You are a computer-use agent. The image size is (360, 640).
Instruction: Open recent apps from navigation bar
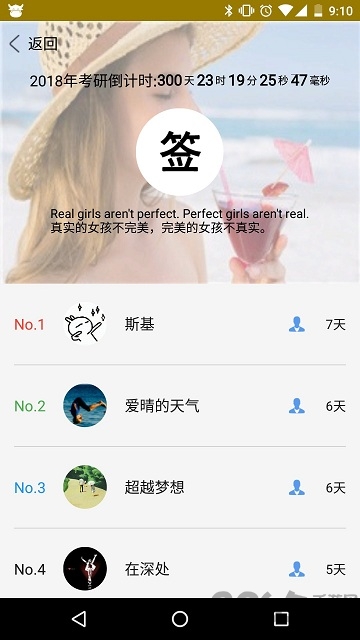[x=281, y=619]
